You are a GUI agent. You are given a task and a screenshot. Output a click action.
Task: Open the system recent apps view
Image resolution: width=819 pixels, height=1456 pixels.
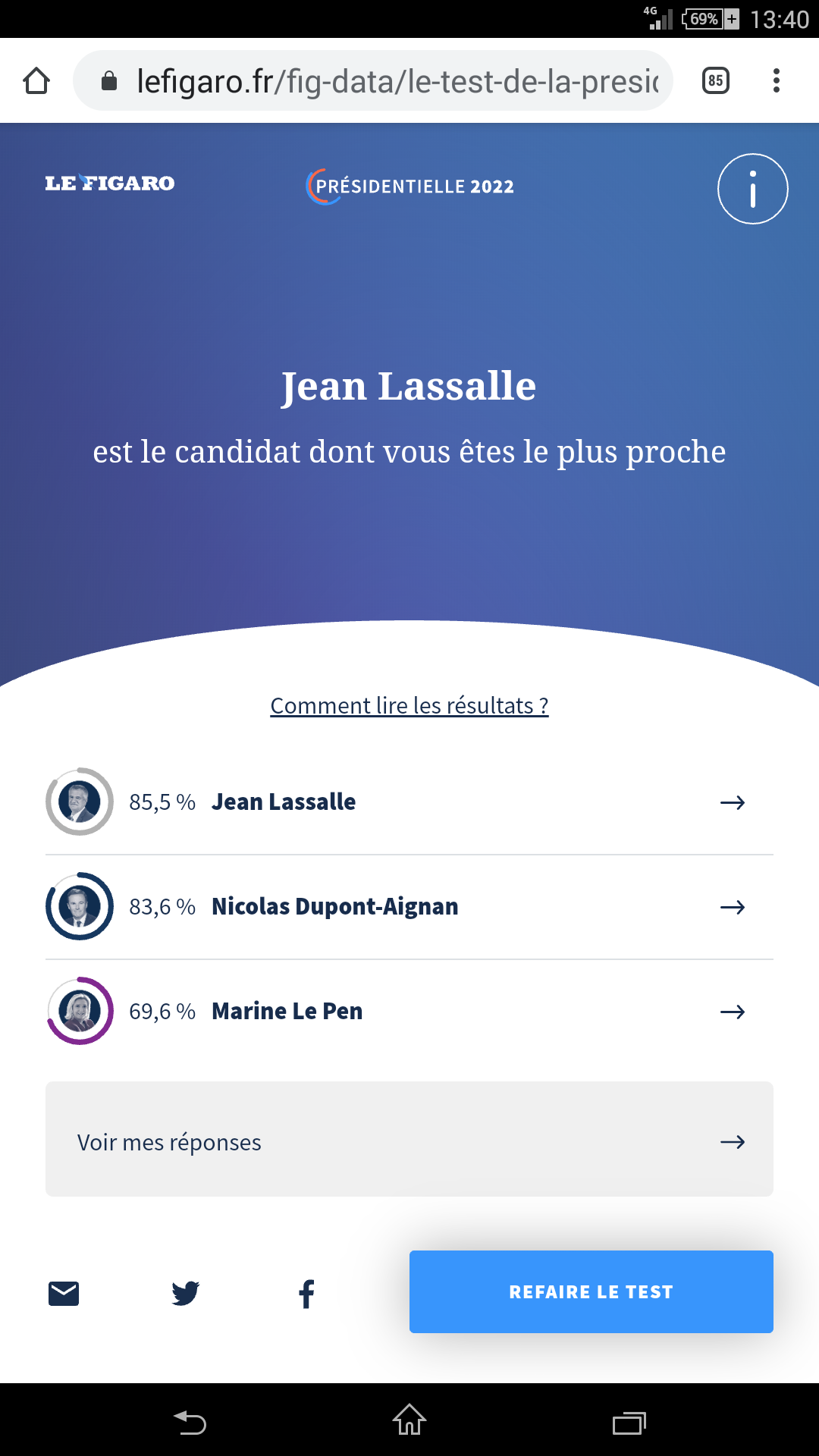click(x=629, y=1423)
